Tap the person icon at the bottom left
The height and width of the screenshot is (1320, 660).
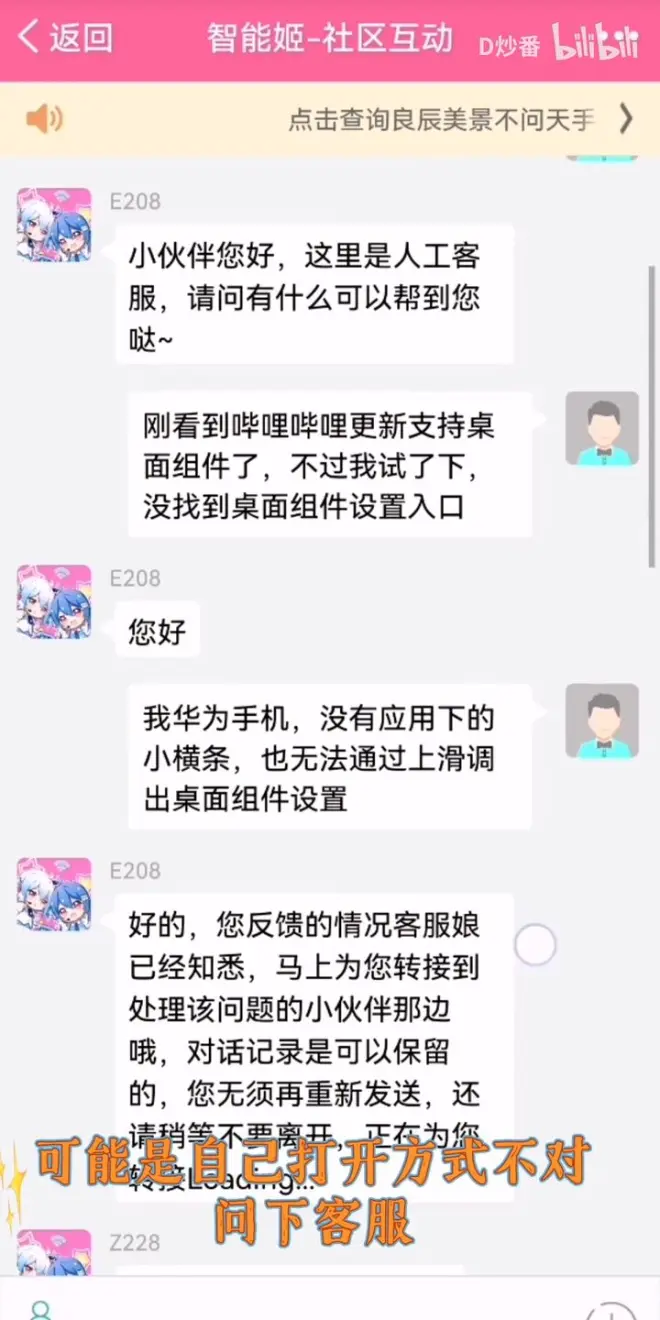click(40, 1310)
